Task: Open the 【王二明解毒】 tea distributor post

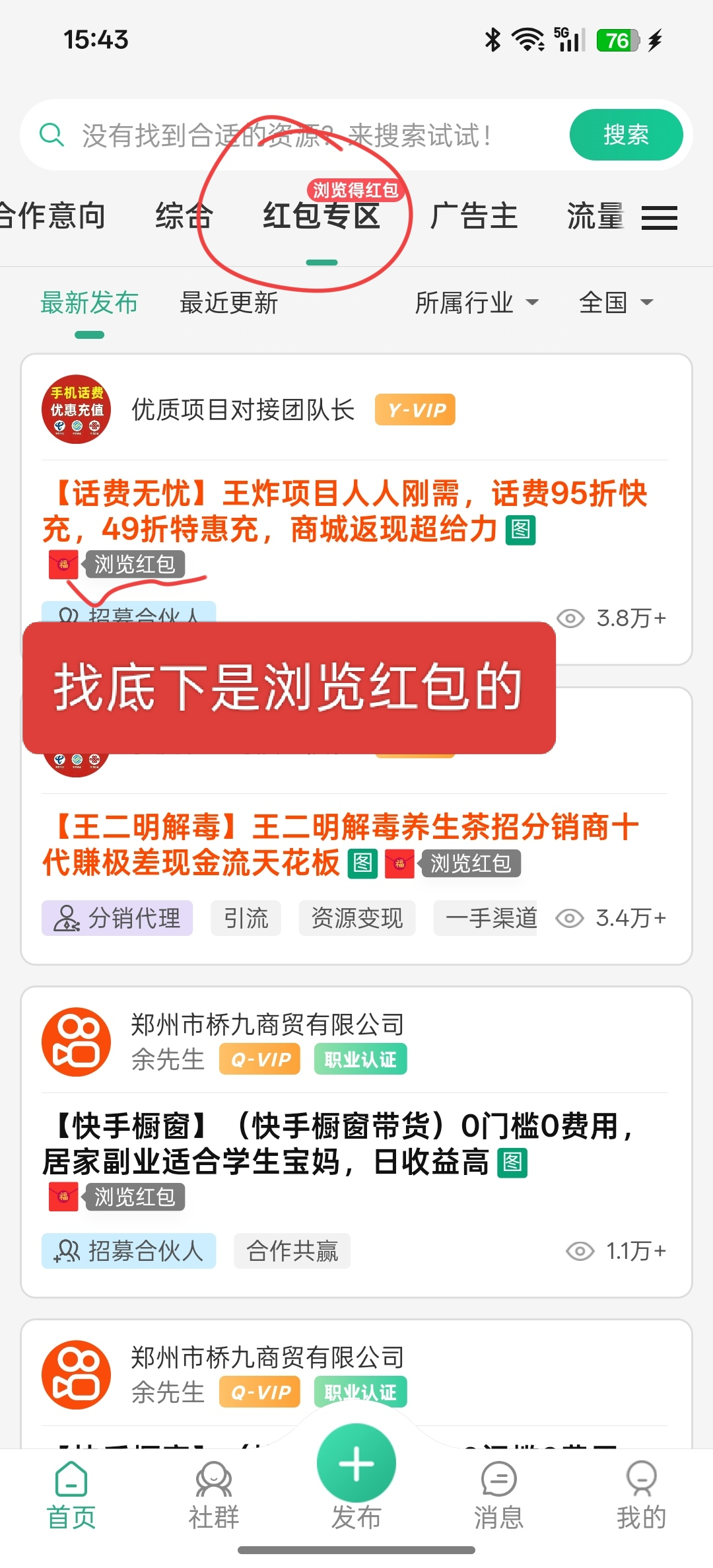Action: point(340,844)
